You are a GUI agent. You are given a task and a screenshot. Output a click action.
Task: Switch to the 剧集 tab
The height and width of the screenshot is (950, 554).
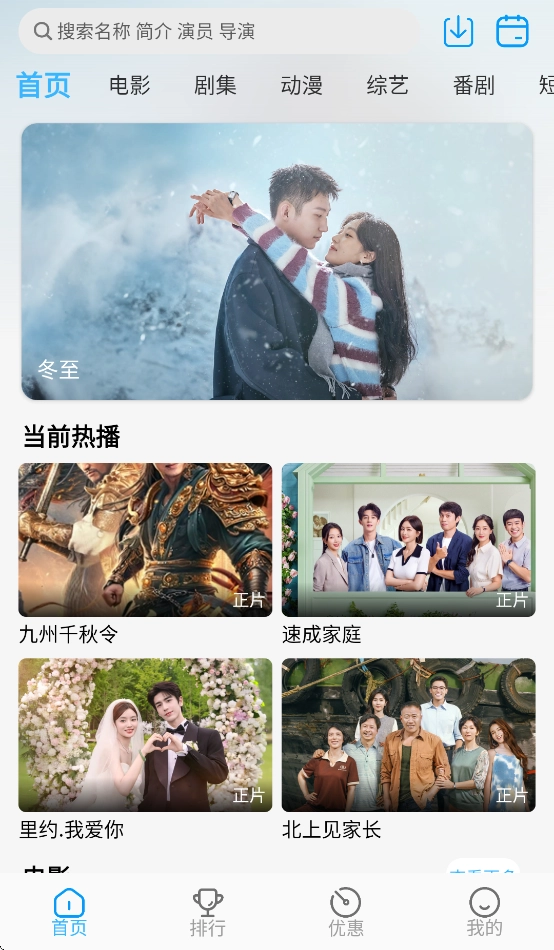click(215, 85)
